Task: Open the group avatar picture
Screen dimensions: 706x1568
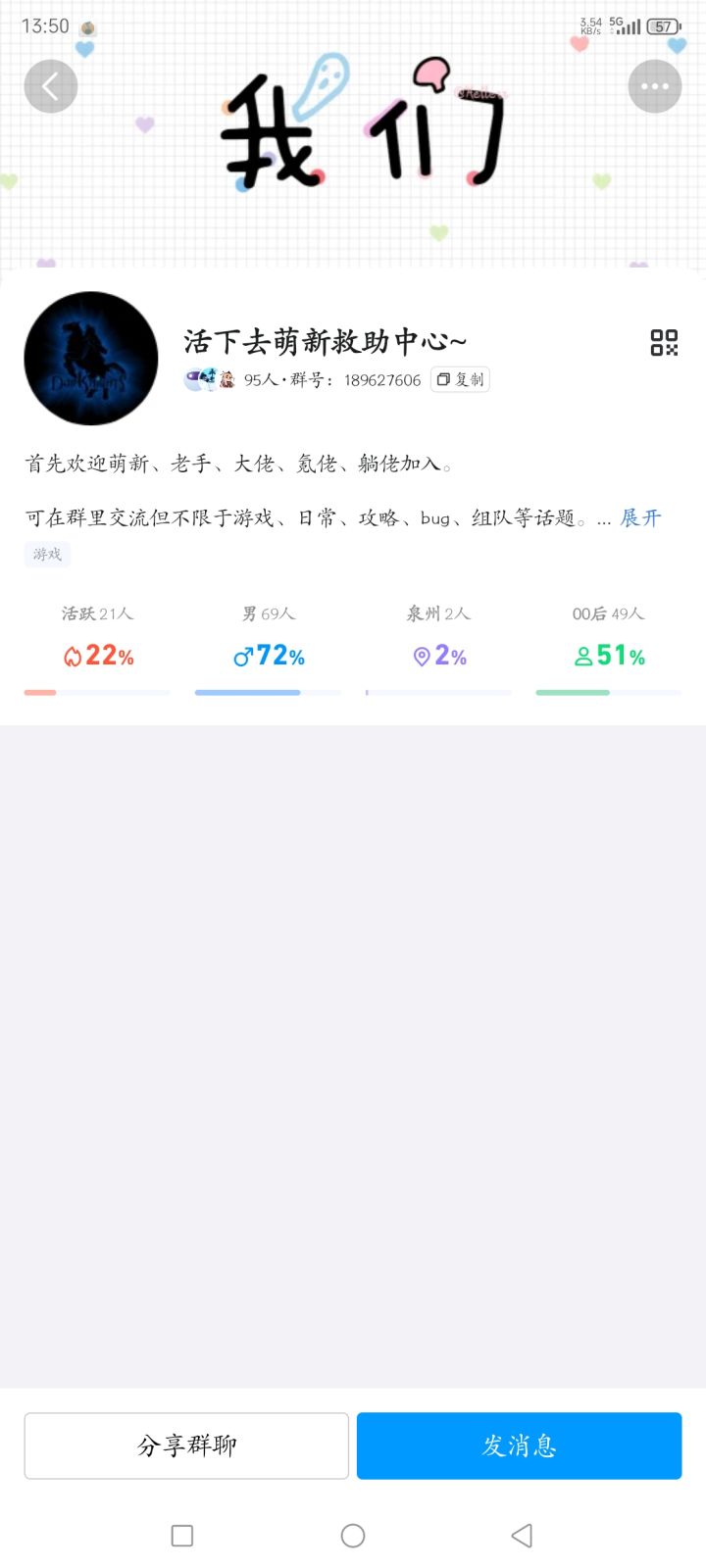Action: [91, 358]
